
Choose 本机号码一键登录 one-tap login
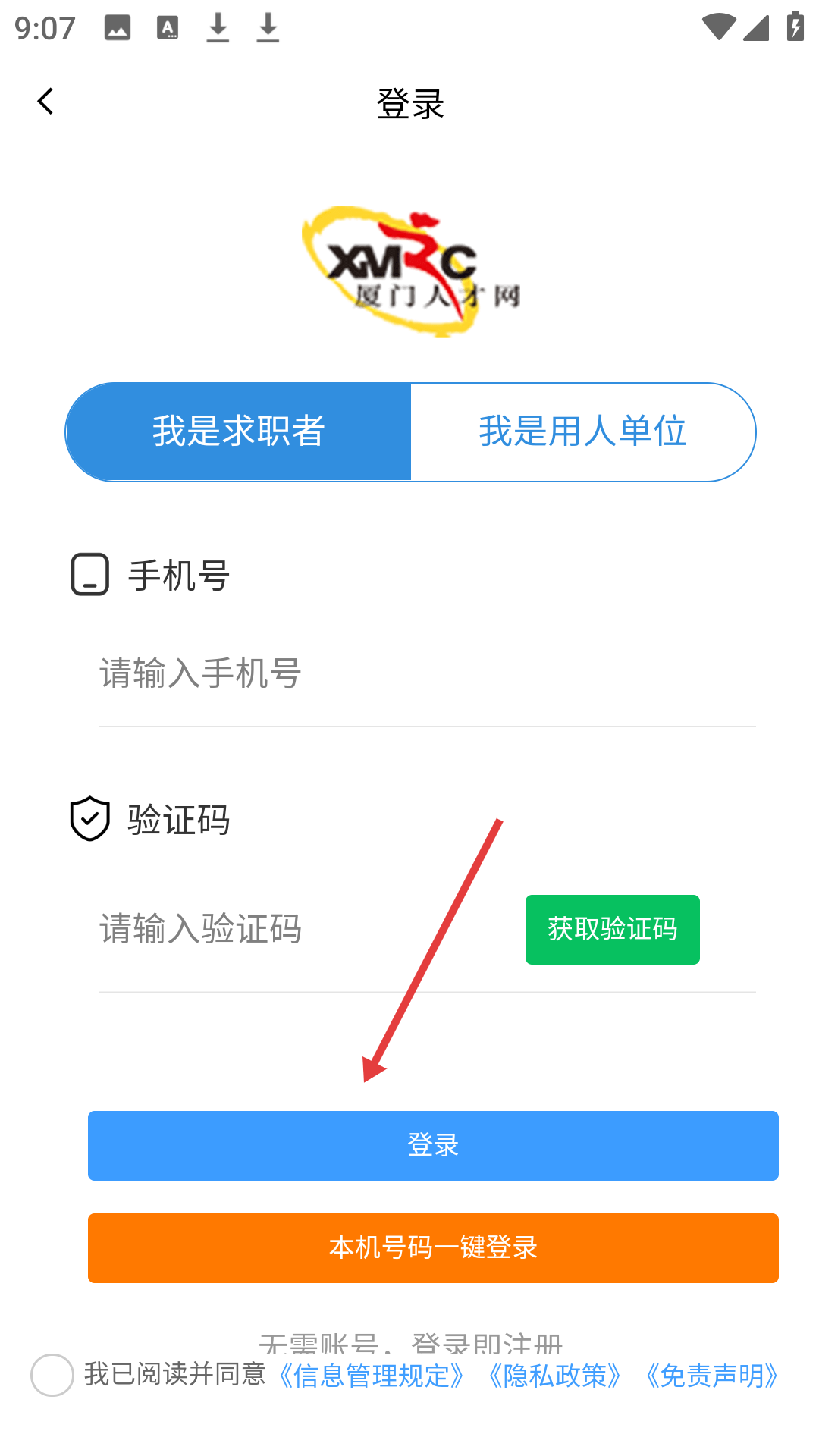tap(432, 1247)
